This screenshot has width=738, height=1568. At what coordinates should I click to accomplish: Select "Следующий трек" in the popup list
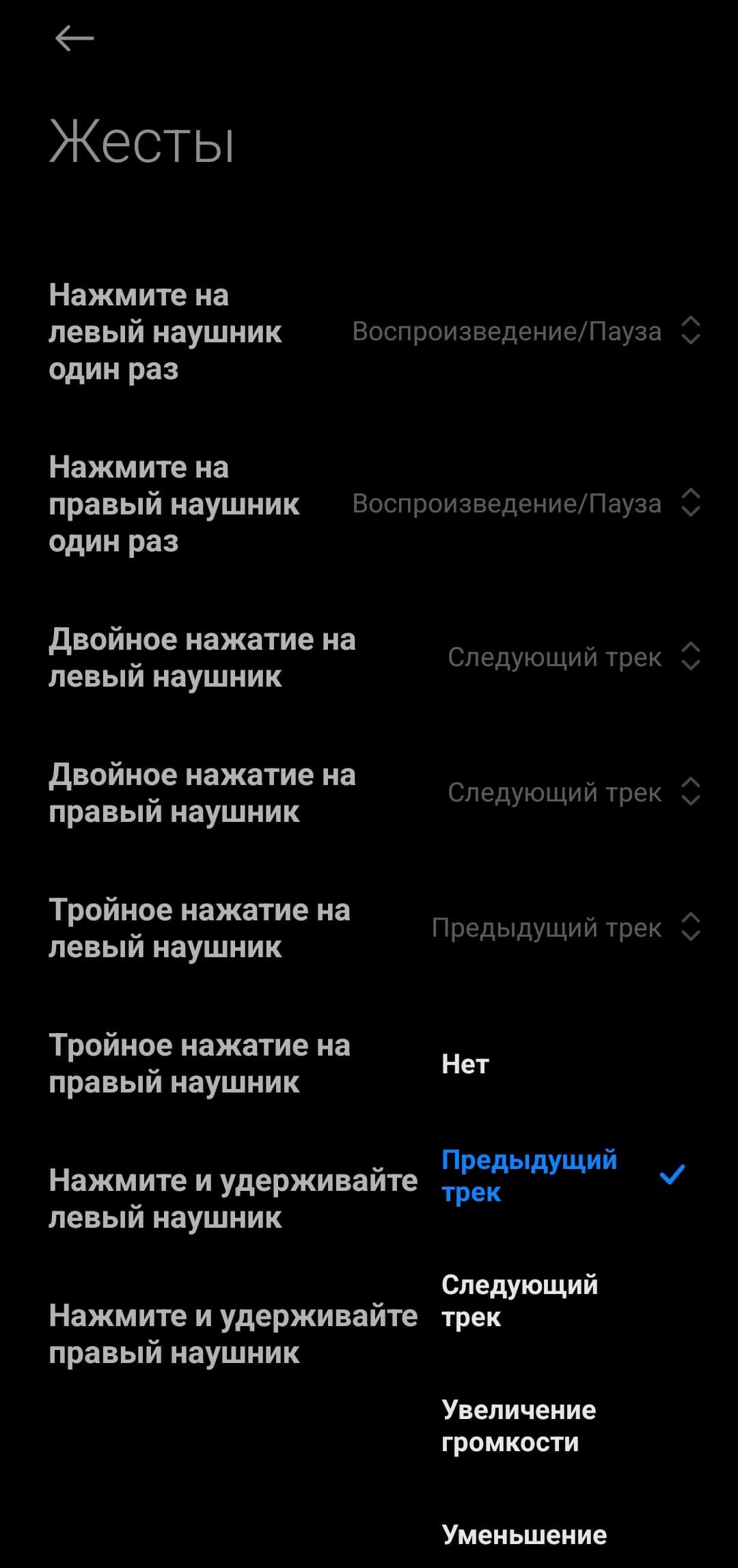coord(519,1300)
